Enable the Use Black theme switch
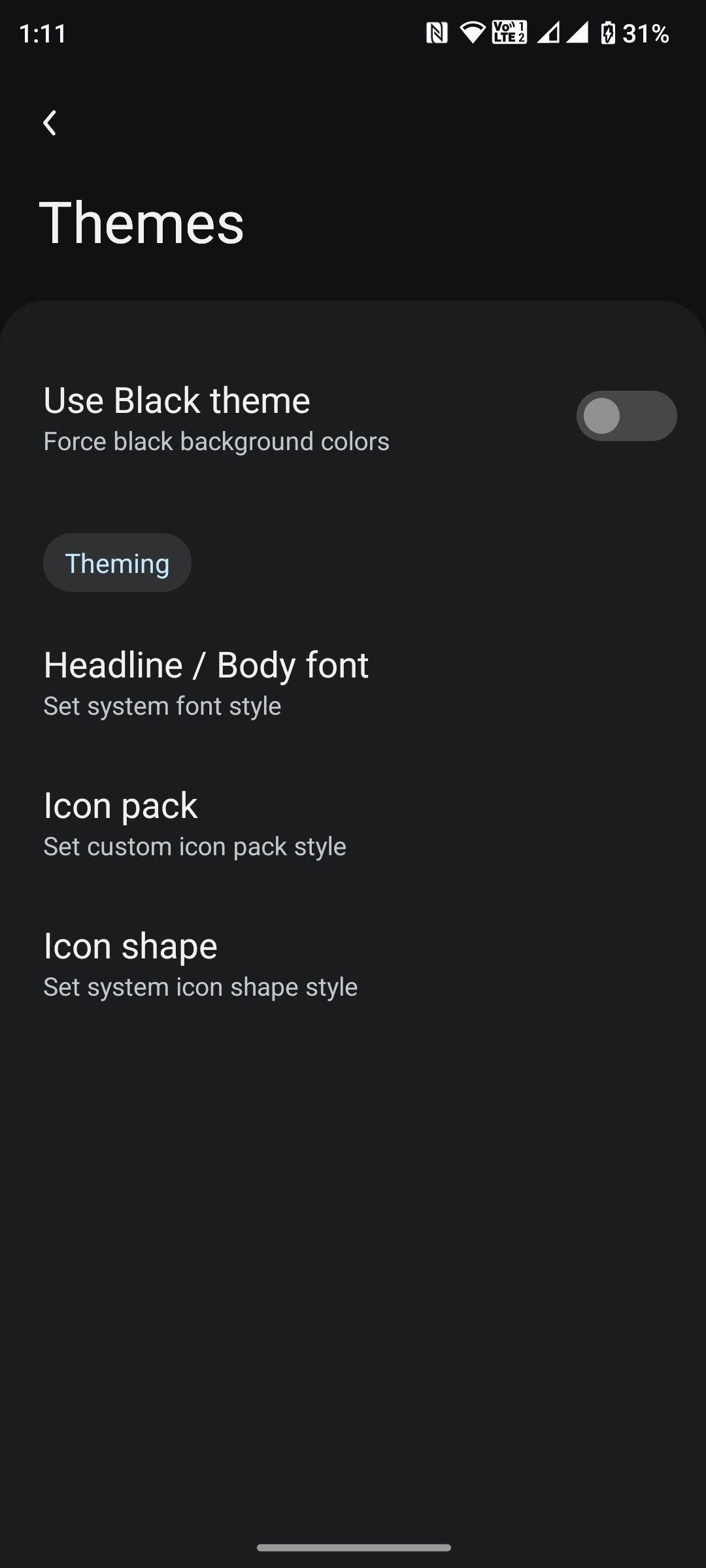706x1568 pixels. tap(626, 416)
